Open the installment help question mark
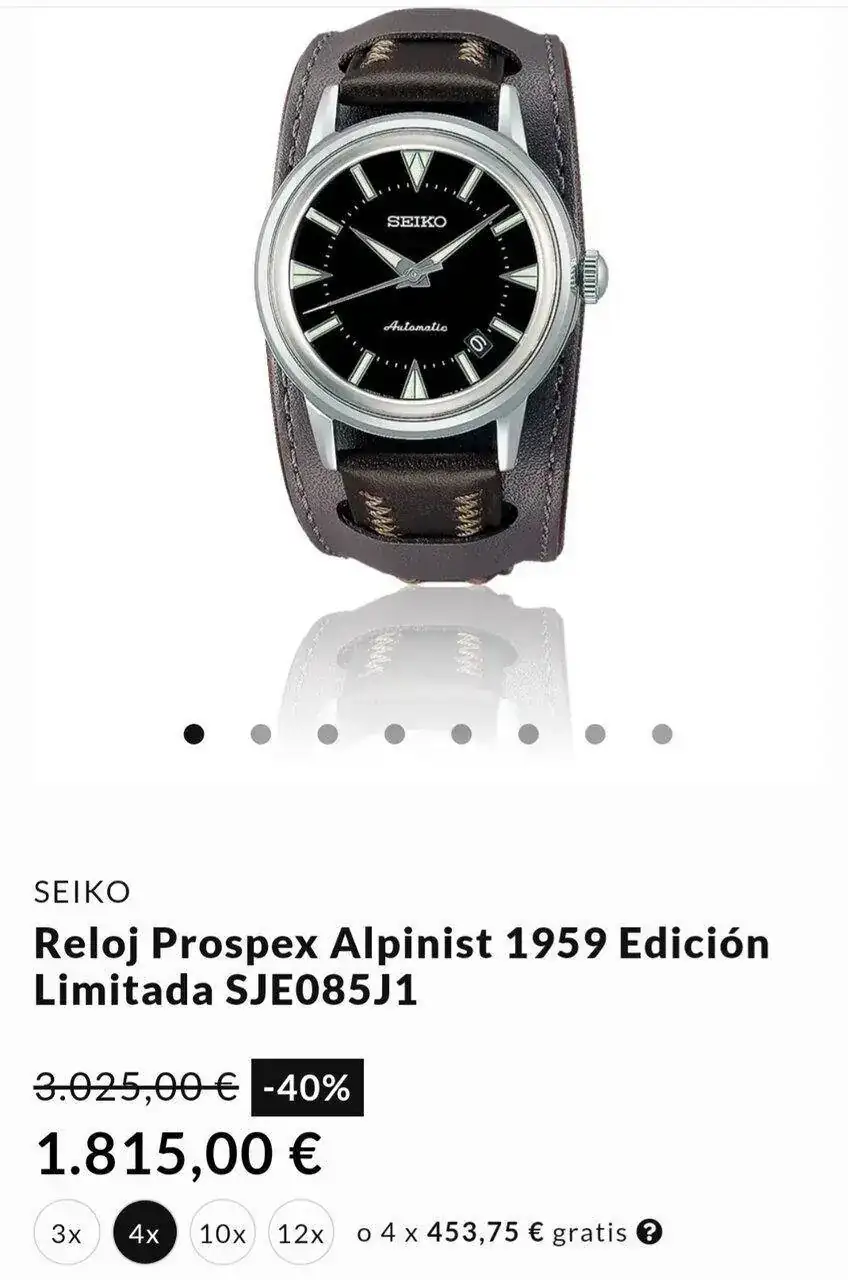848x1280 pixels. 650,1232
